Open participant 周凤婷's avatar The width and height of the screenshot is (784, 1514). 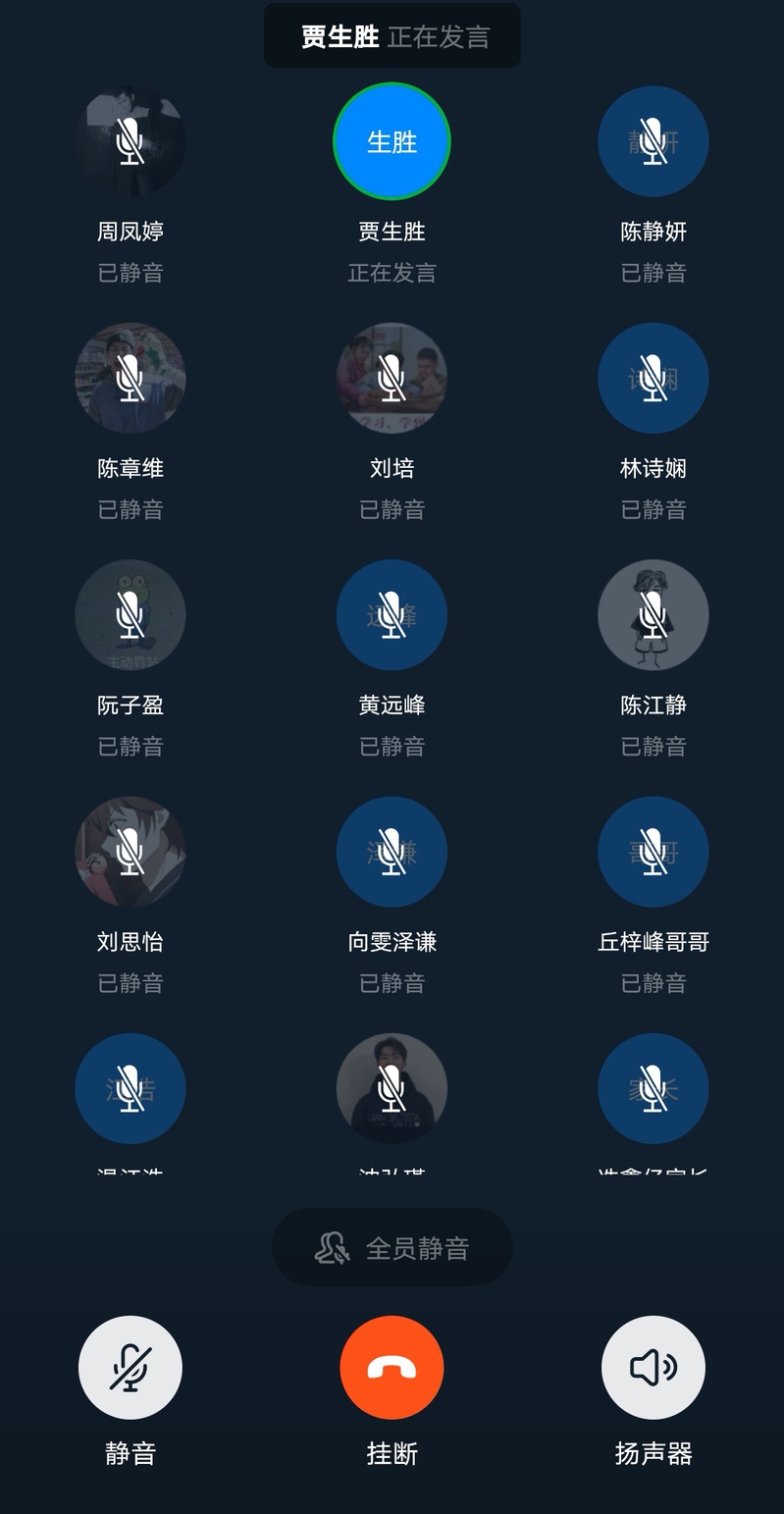pyautogui.click(x=131, y=142)
